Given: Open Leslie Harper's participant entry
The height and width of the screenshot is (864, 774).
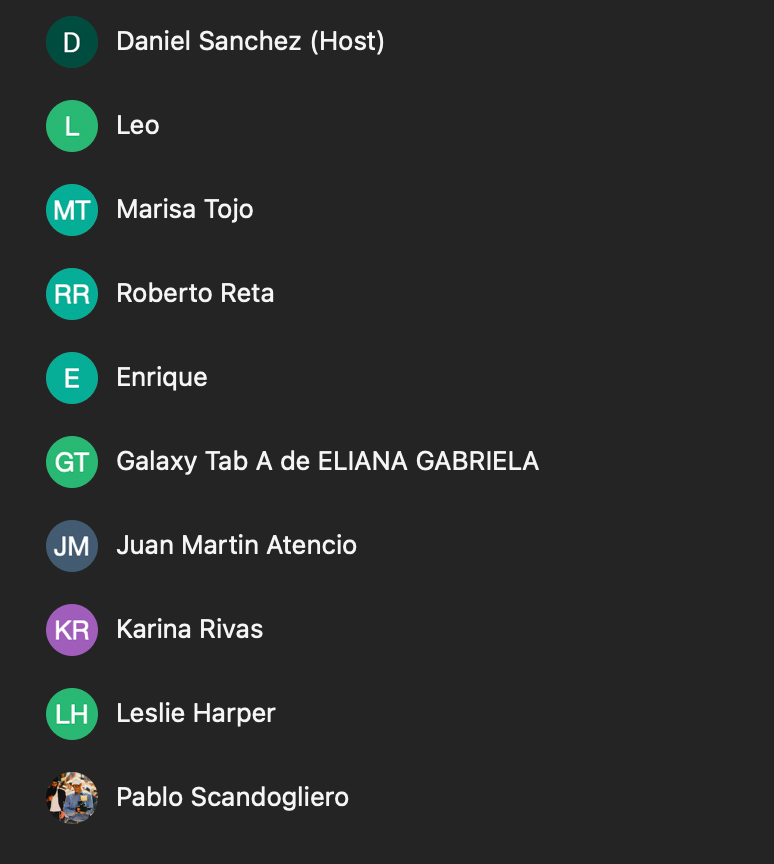Looking at the screenshot, I should click(196, 714).
